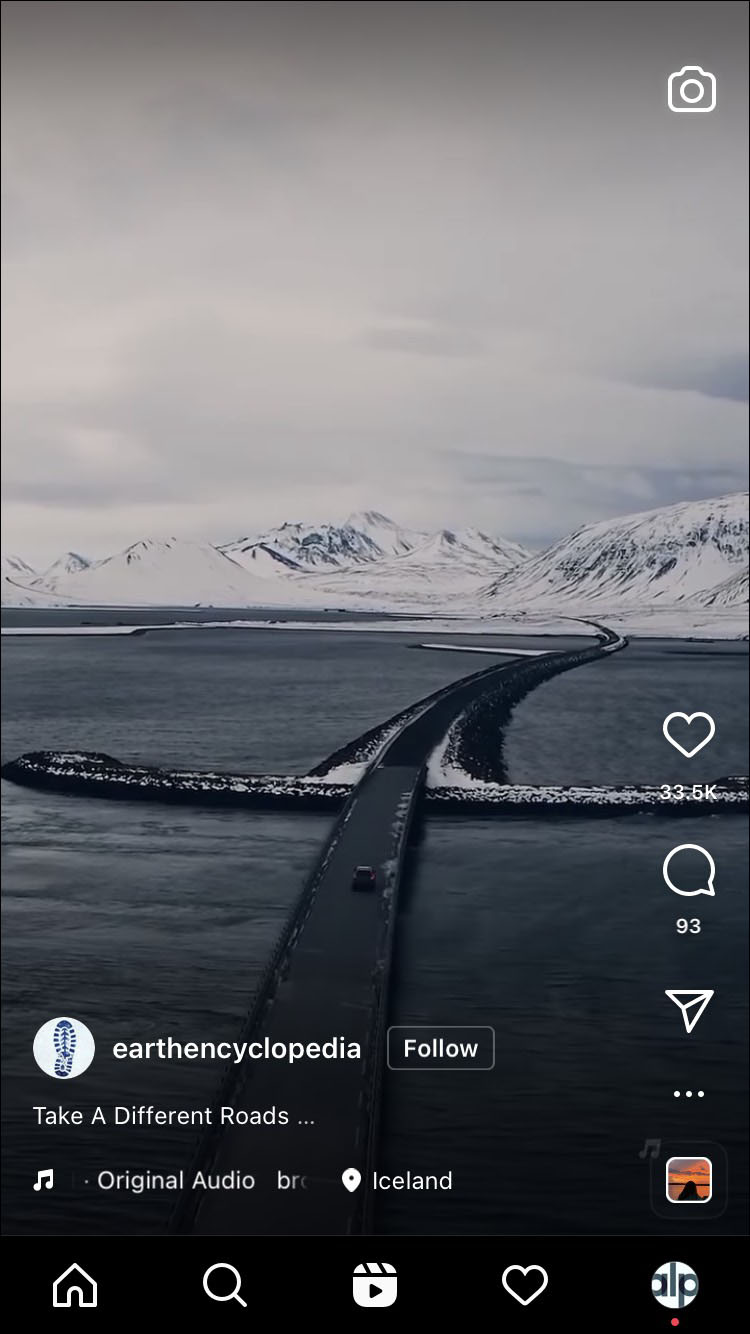This screenshot has height=1334, width=750.
Task: Open the Original Audio track page
Action: (176, 1181)
